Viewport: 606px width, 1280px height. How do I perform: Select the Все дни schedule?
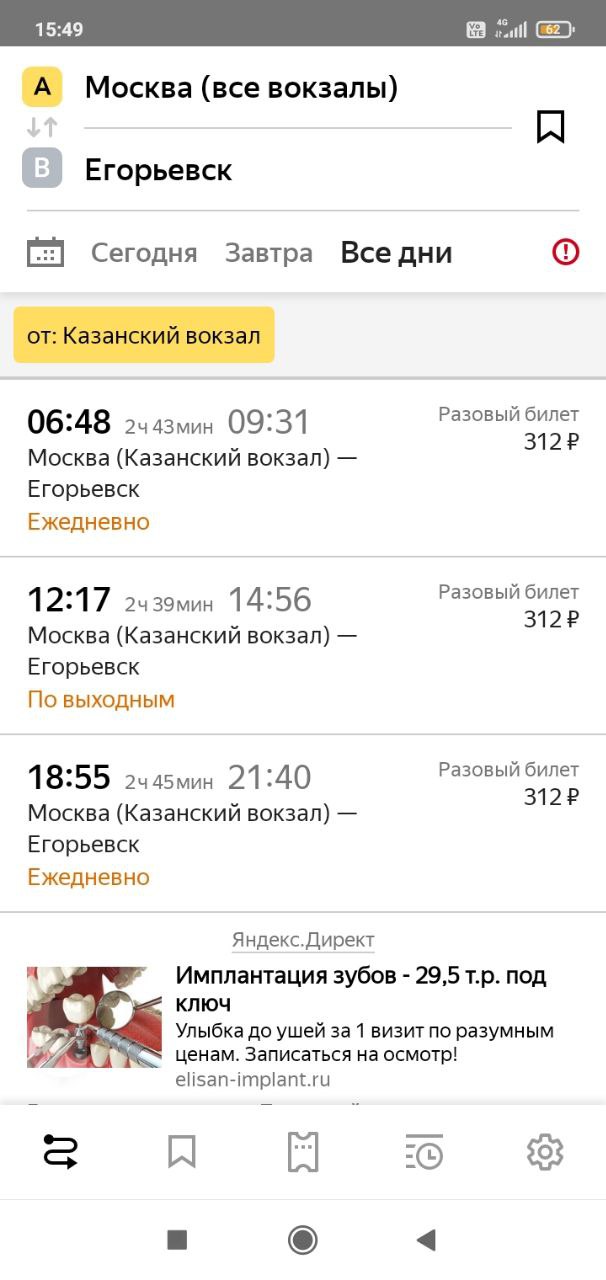click(x=397, y=253)
